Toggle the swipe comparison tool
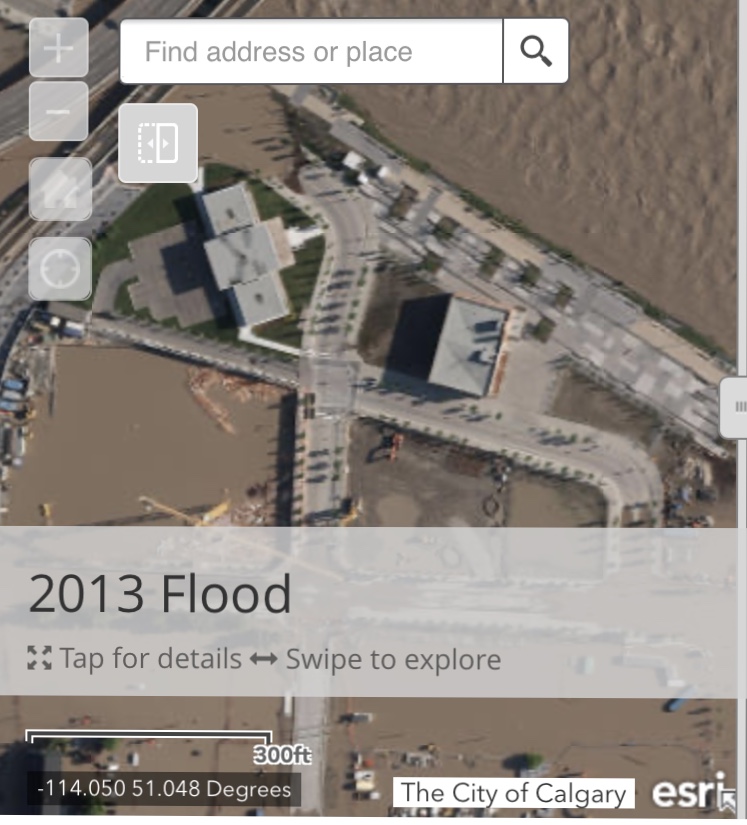 point(158,143)
